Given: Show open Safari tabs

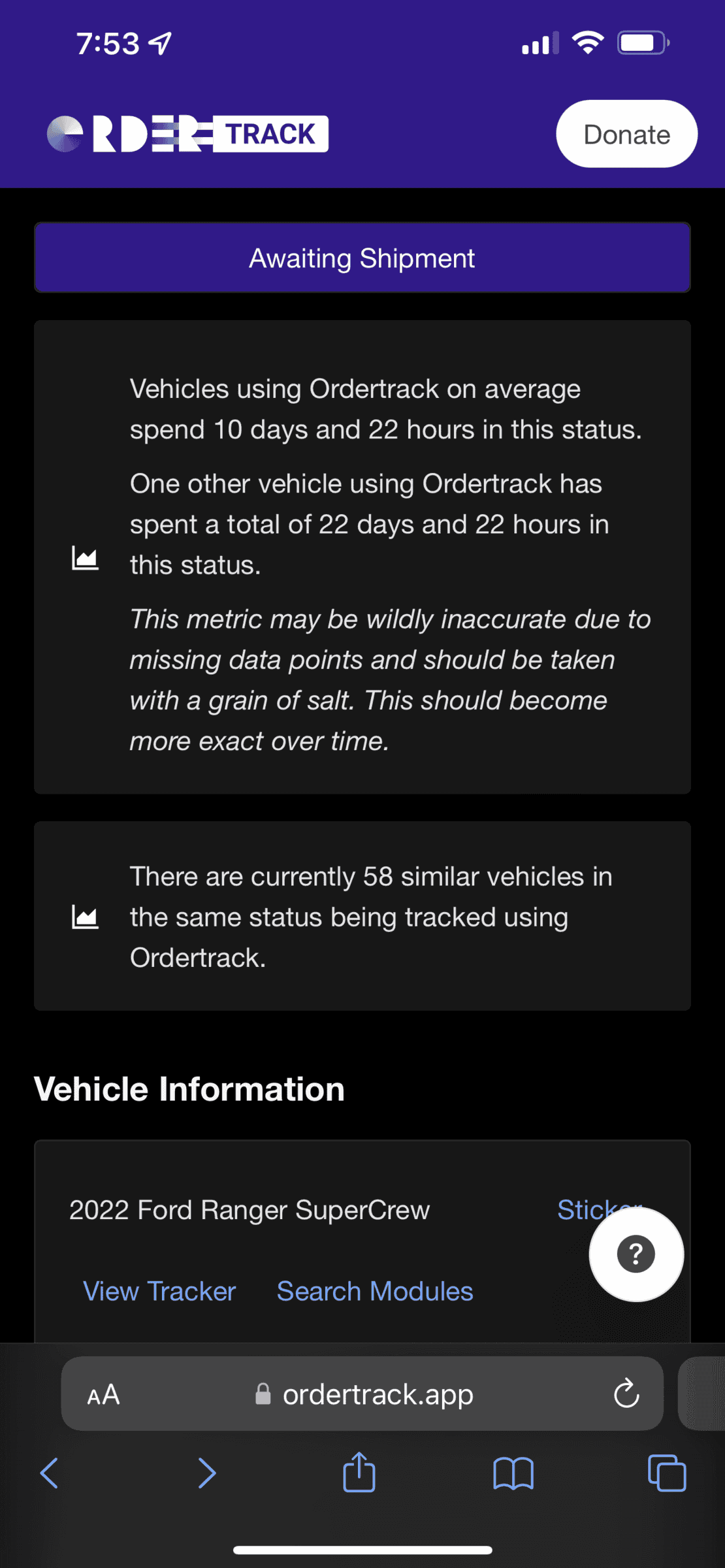Looking at the screenshot, I should (667, 1473).
